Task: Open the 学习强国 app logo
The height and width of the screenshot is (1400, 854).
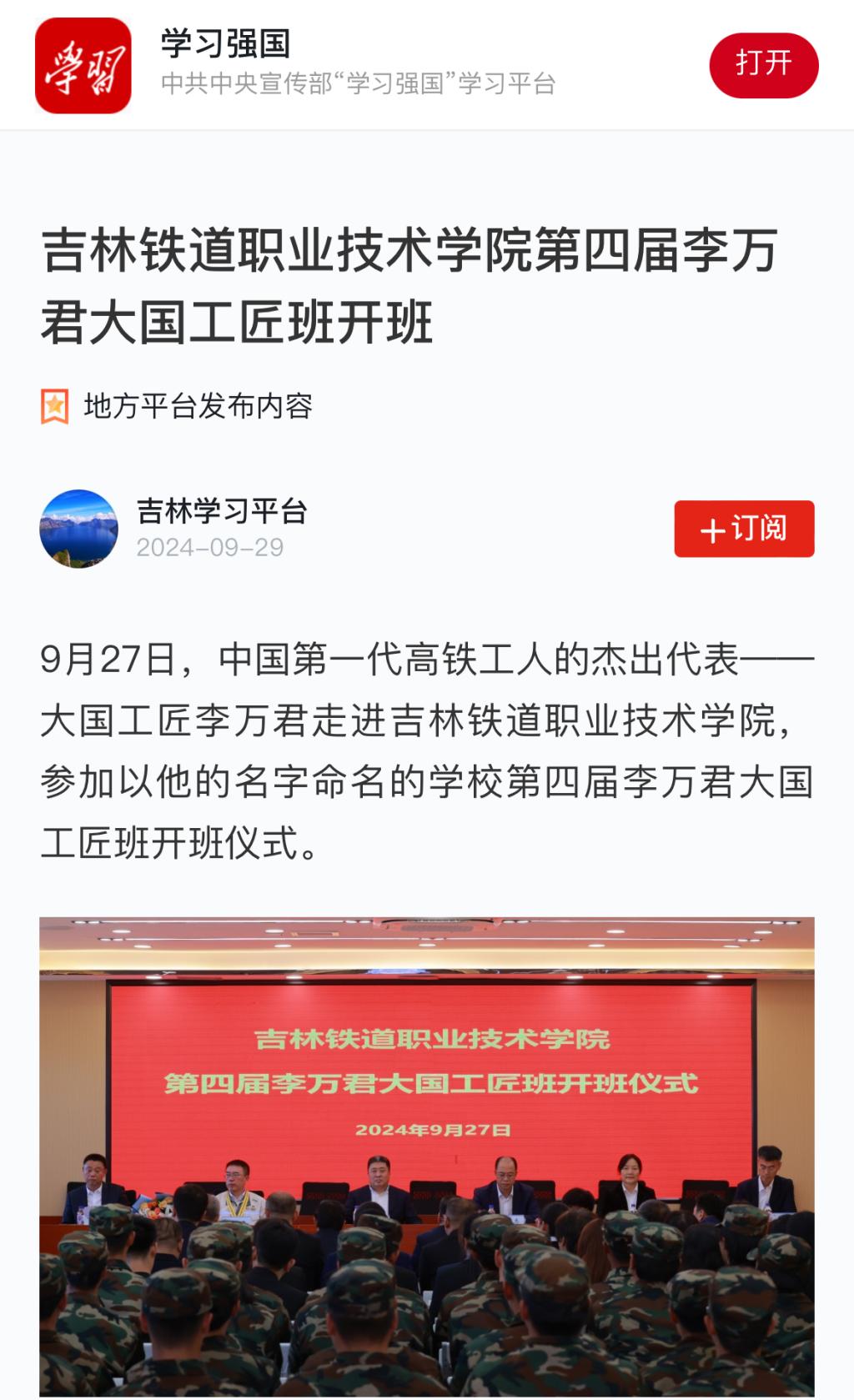Action: coord(83,65)
